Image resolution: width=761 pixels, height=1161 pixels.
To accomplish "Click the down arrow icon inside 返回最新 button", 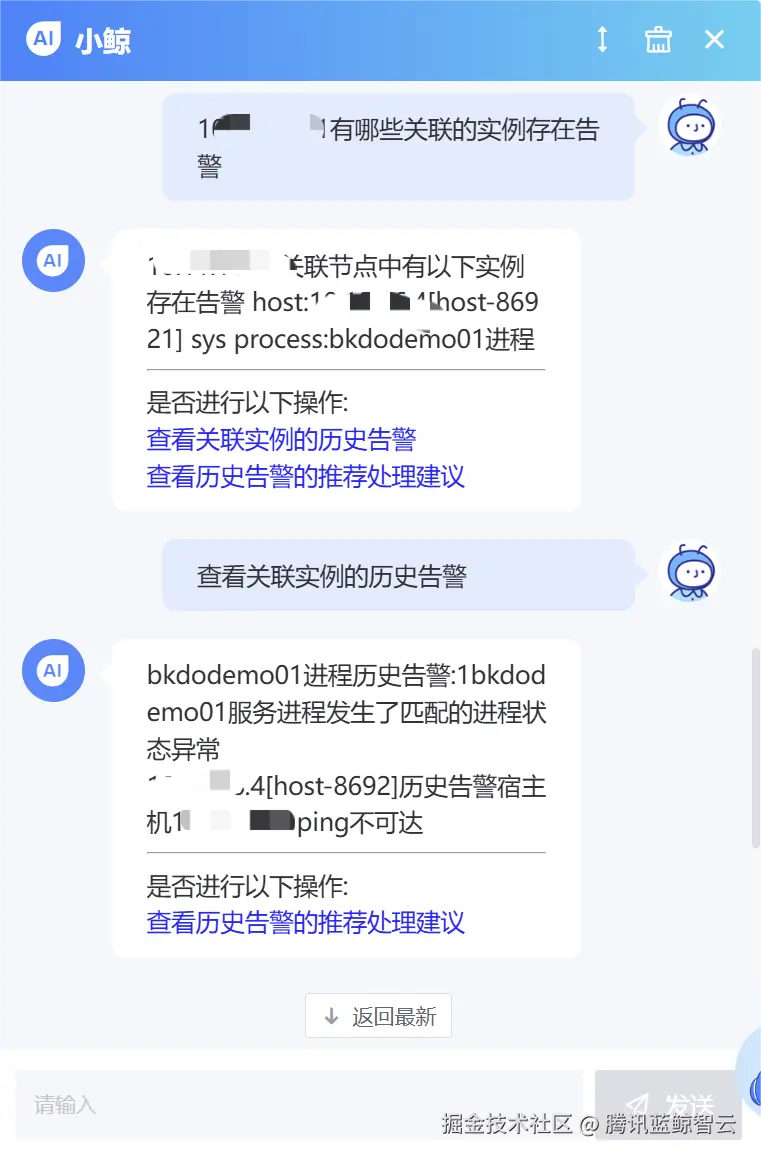I will (x=331, y=1015).
